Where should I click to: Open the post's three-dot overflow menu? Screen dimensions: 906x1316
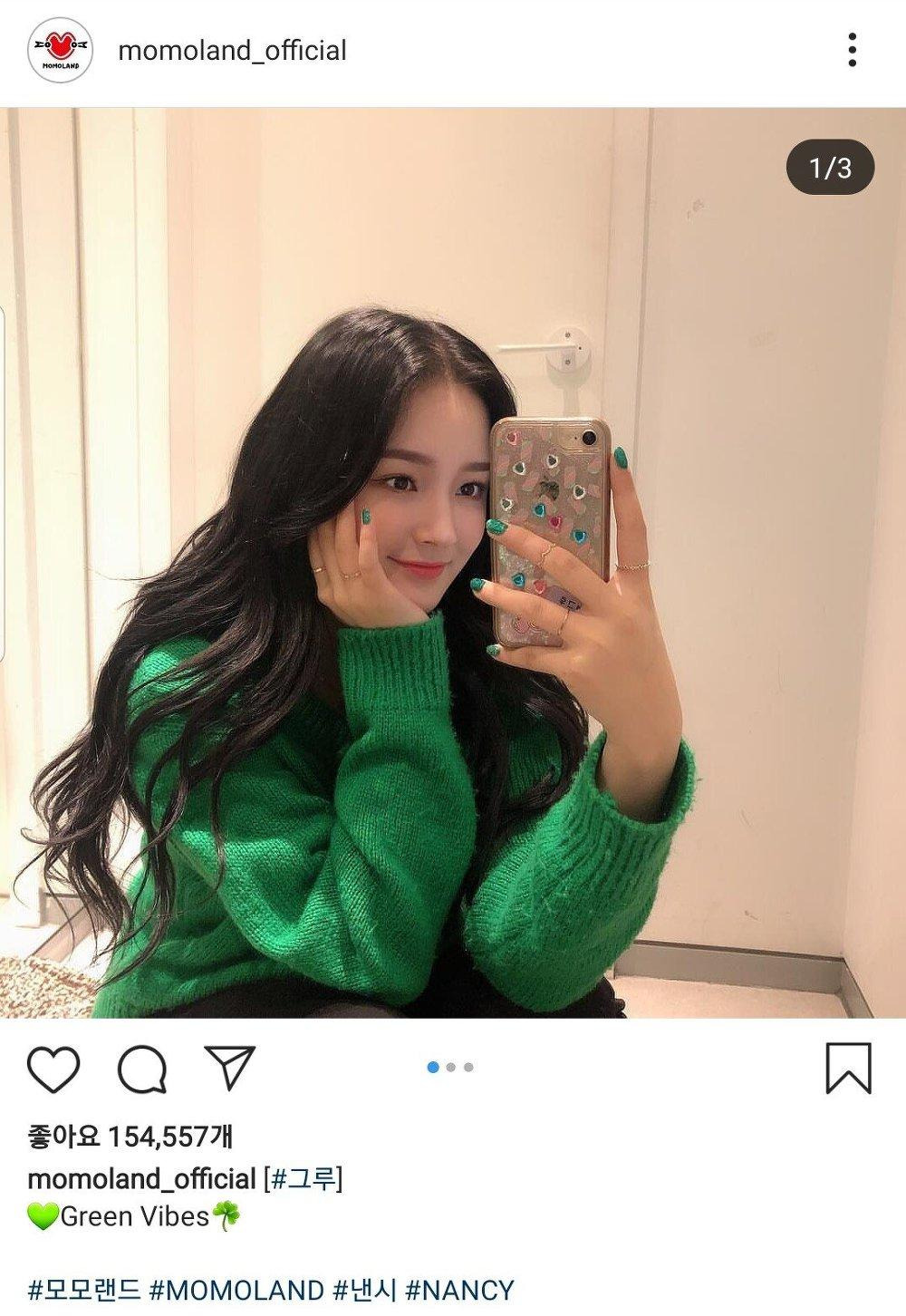click(852, 50)
